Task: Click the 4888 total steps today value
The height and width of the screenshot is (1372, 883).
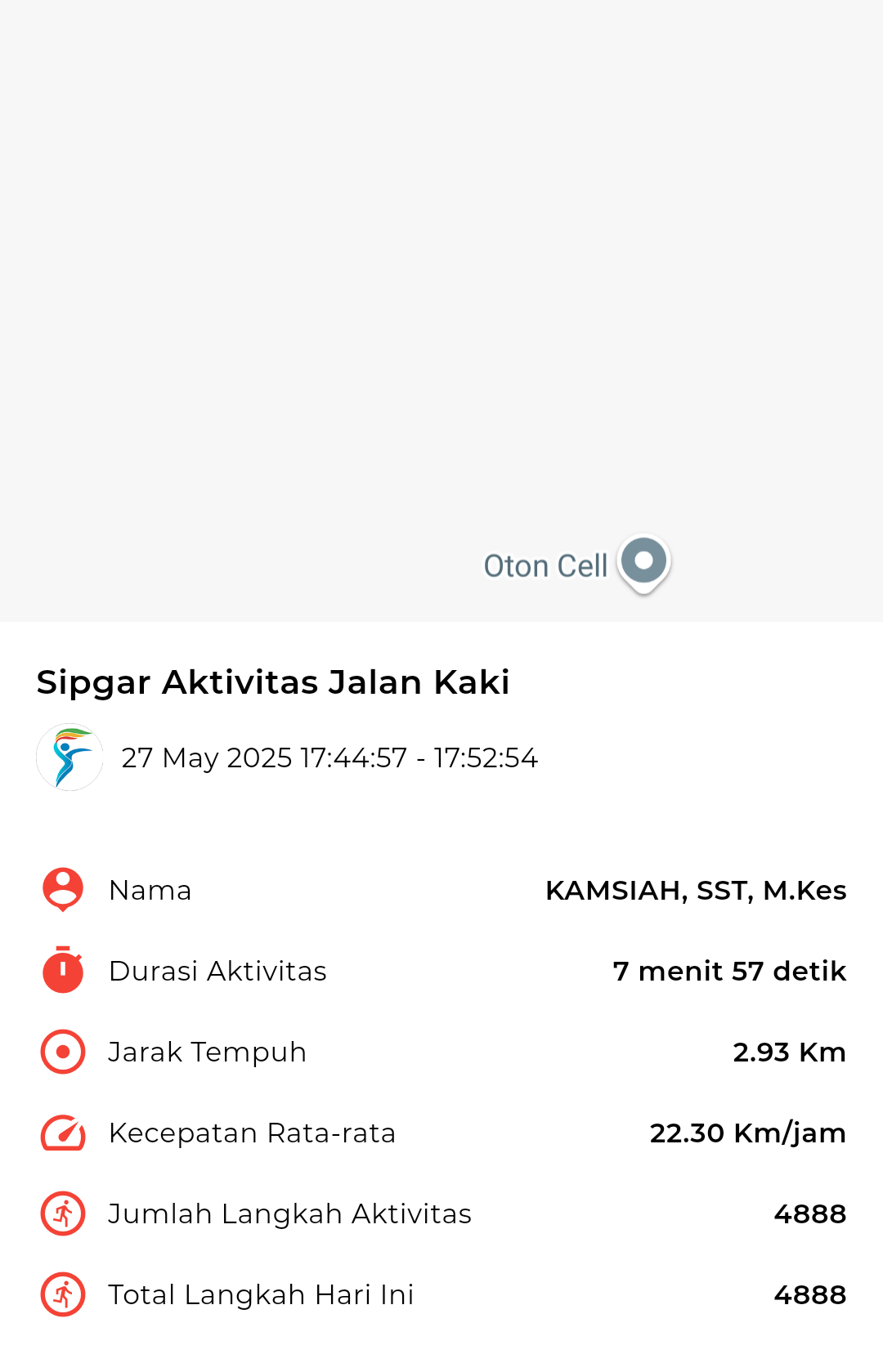Action: (x=810, y=1295)
